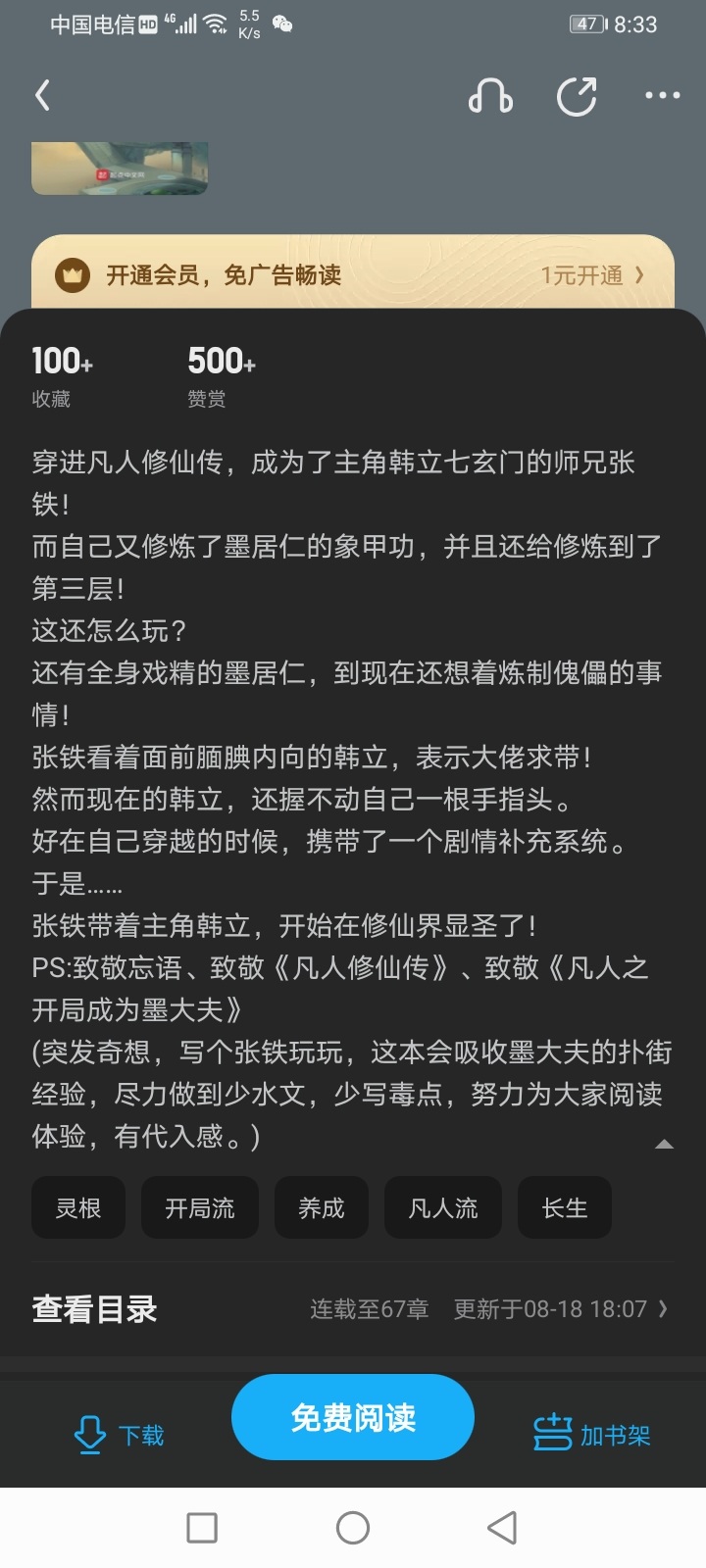Start reading with 免费阅读
The width and height of the screenshot is (706, 1568).
[x=353, y=1417]
